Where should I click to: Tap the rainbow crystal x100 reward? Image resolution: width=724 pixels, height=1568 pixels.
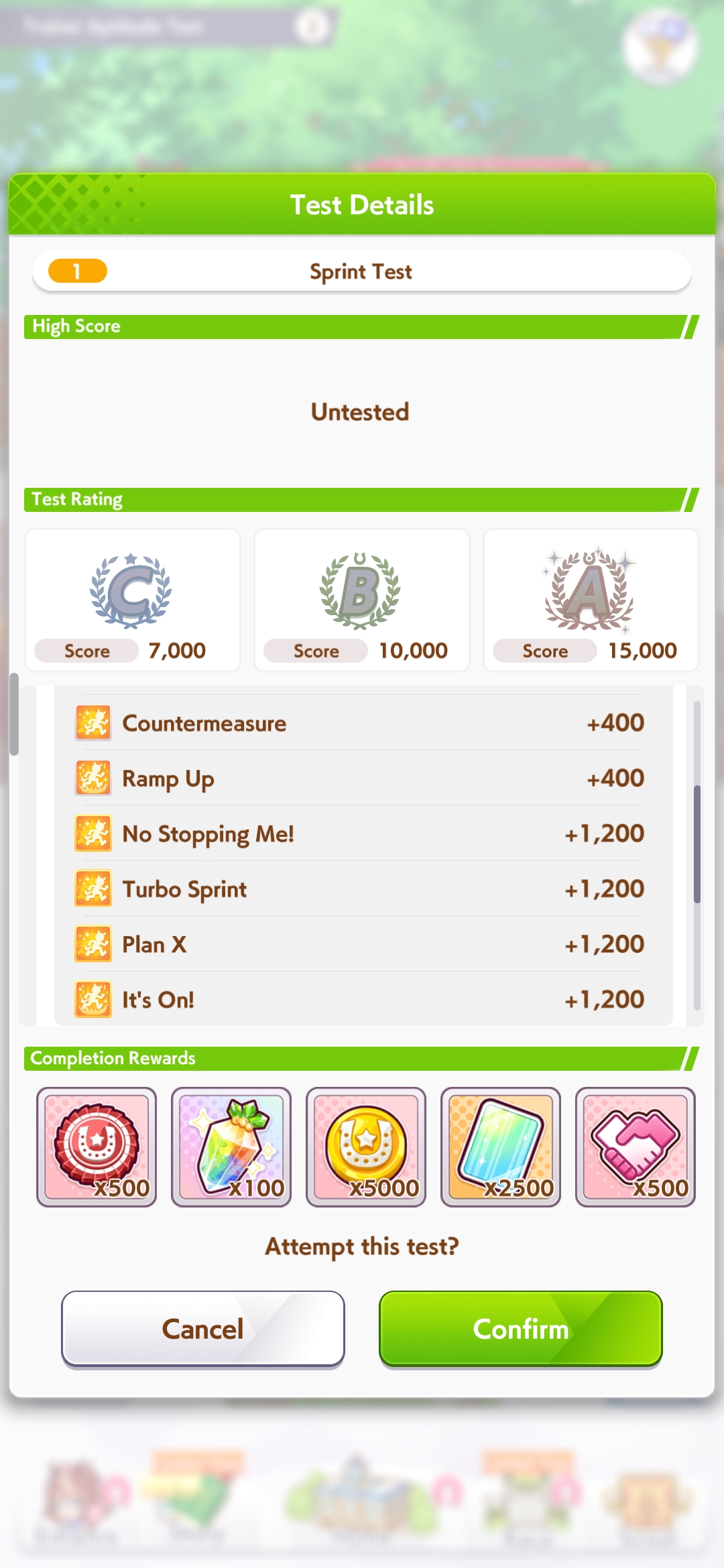point(231,1147)
